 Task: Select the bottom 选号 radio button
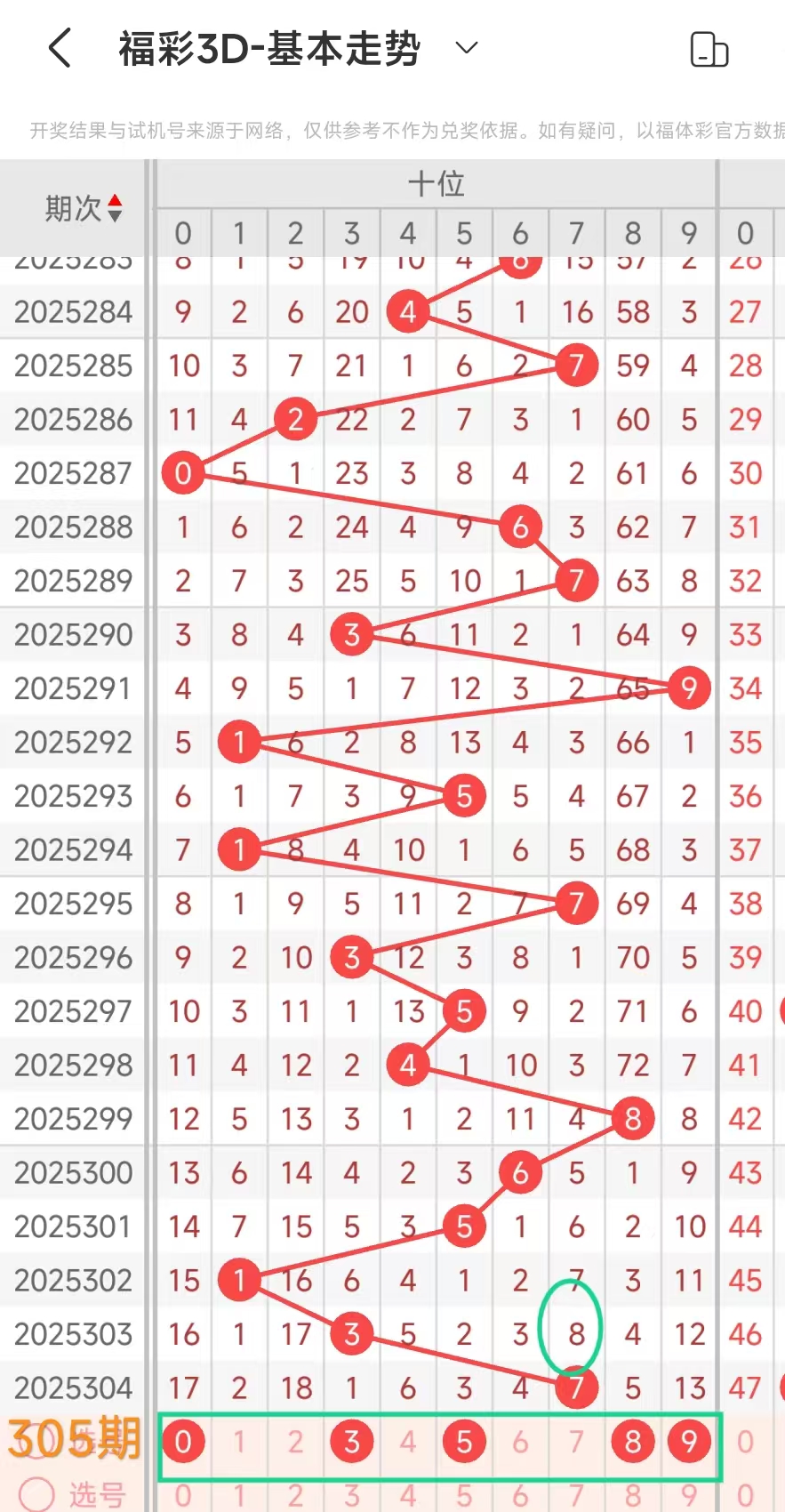point(37,1493)
